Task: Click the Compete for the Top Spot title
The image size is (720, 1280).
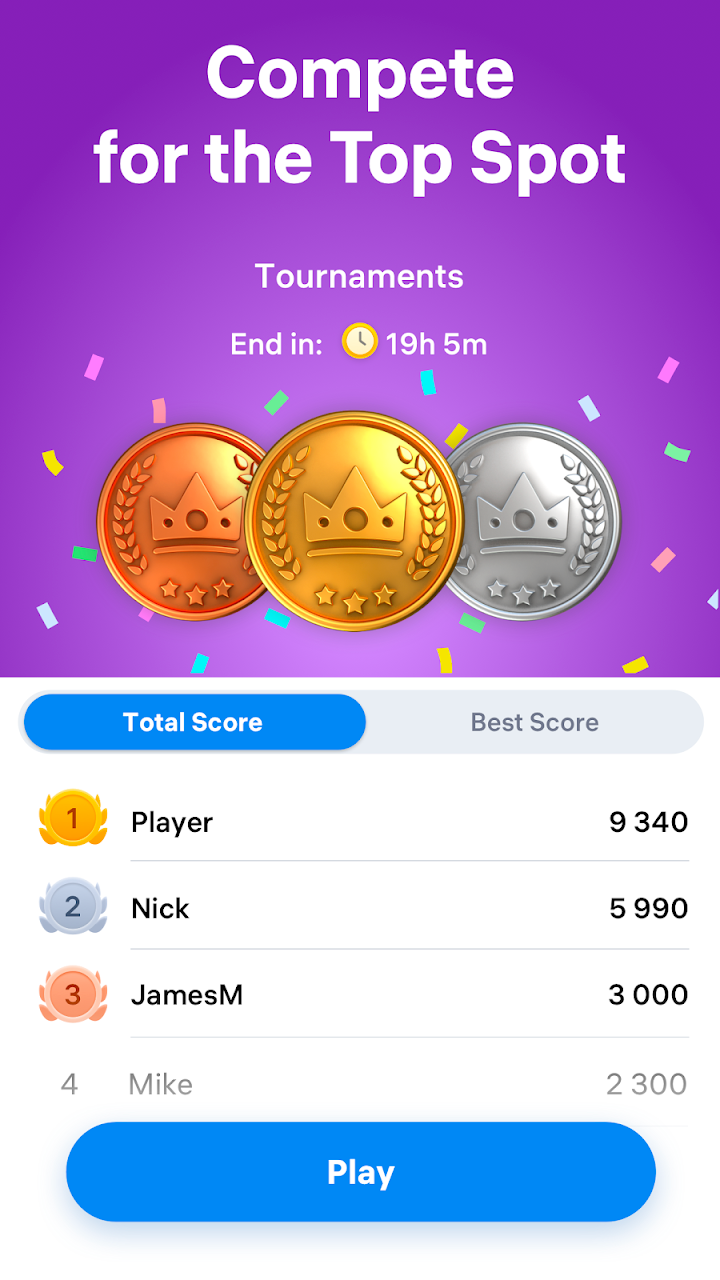Action: pos(359,115)
